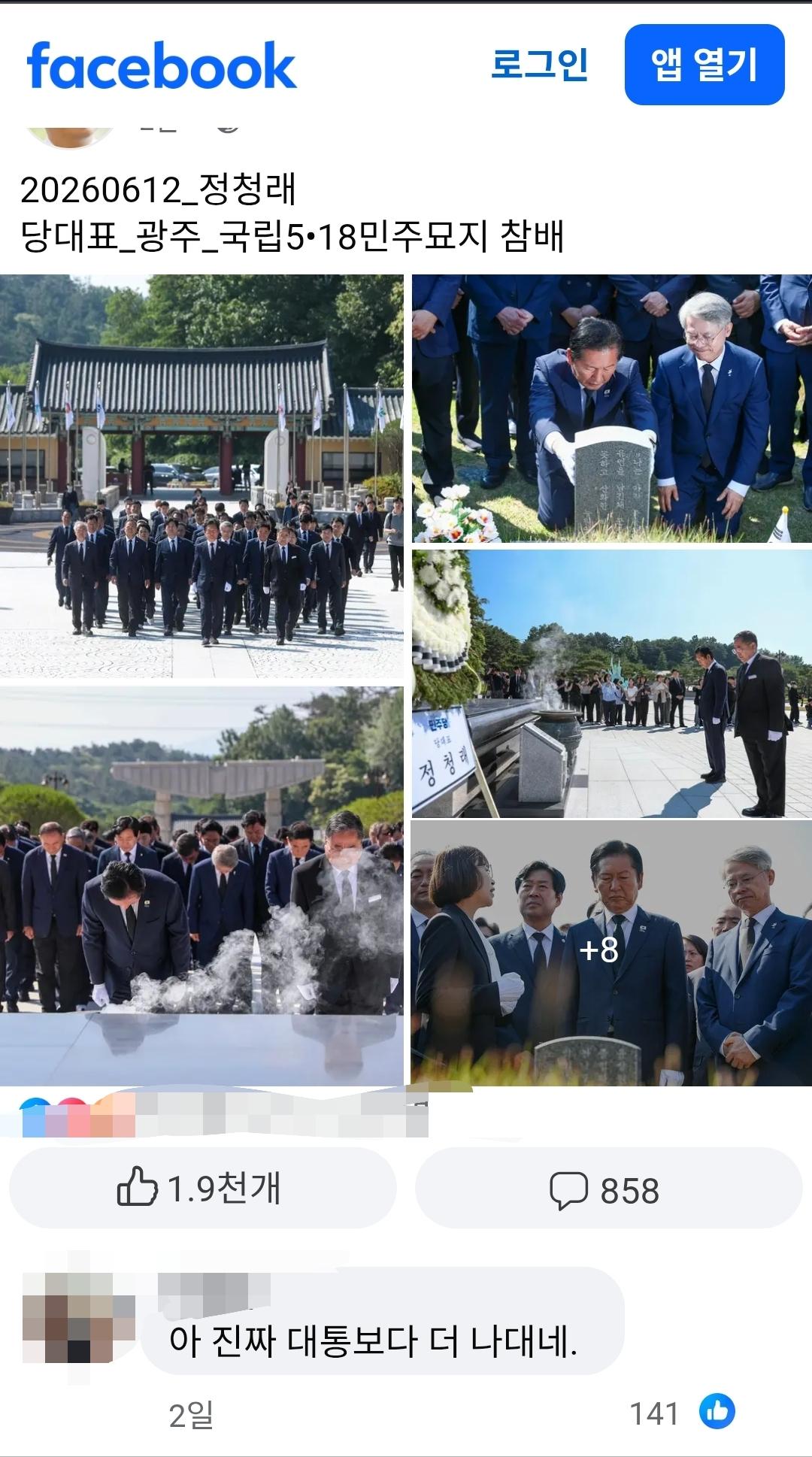Viewport: 812px width, 1457px height.
Task: Open the app with 앱 열기 button
Action: (704, 65)
